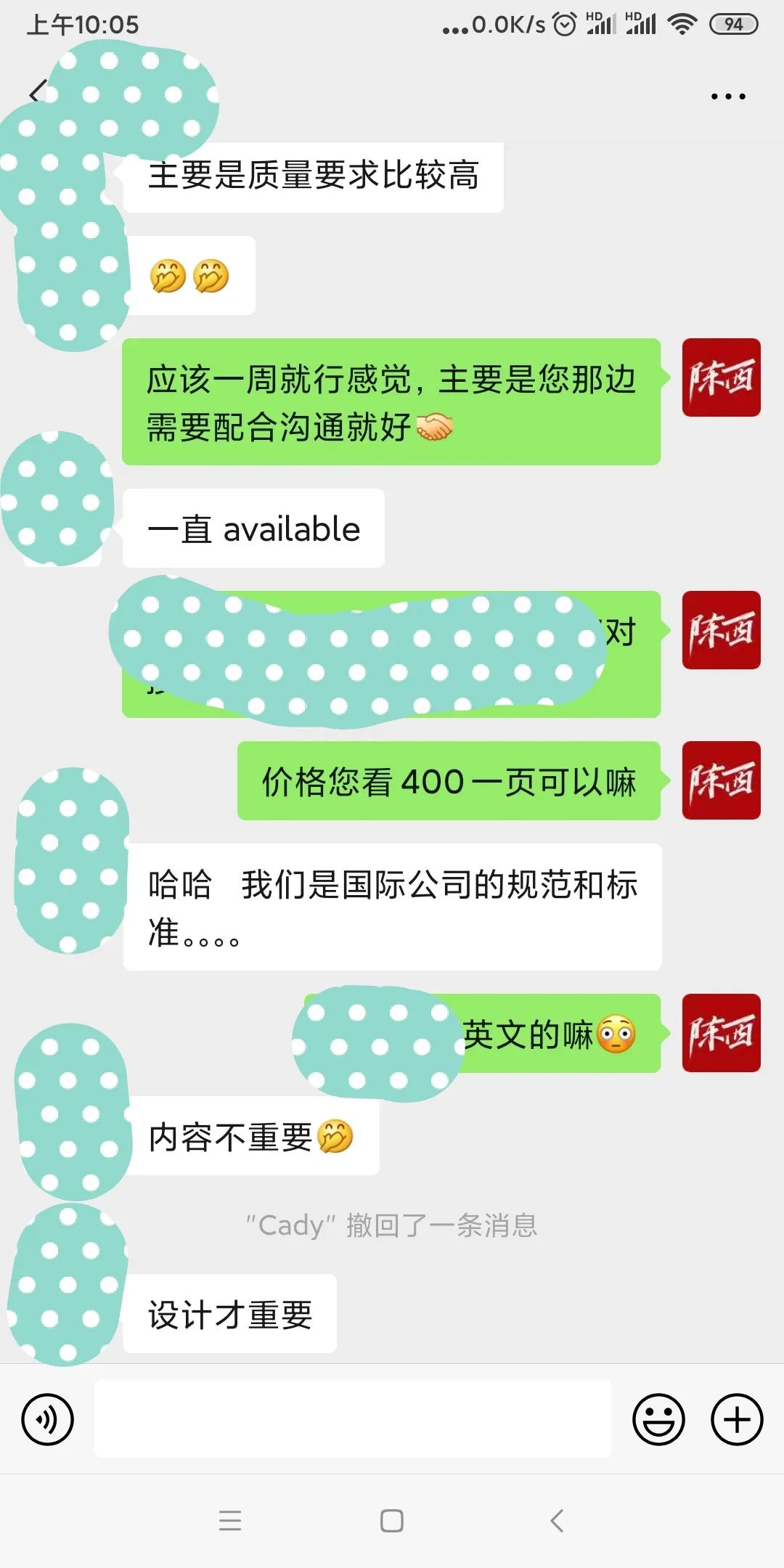Tap the Wi-Fi icon in the status bar
The height and width of the screenshot is (1568, 784).
[x=682, y=23]
